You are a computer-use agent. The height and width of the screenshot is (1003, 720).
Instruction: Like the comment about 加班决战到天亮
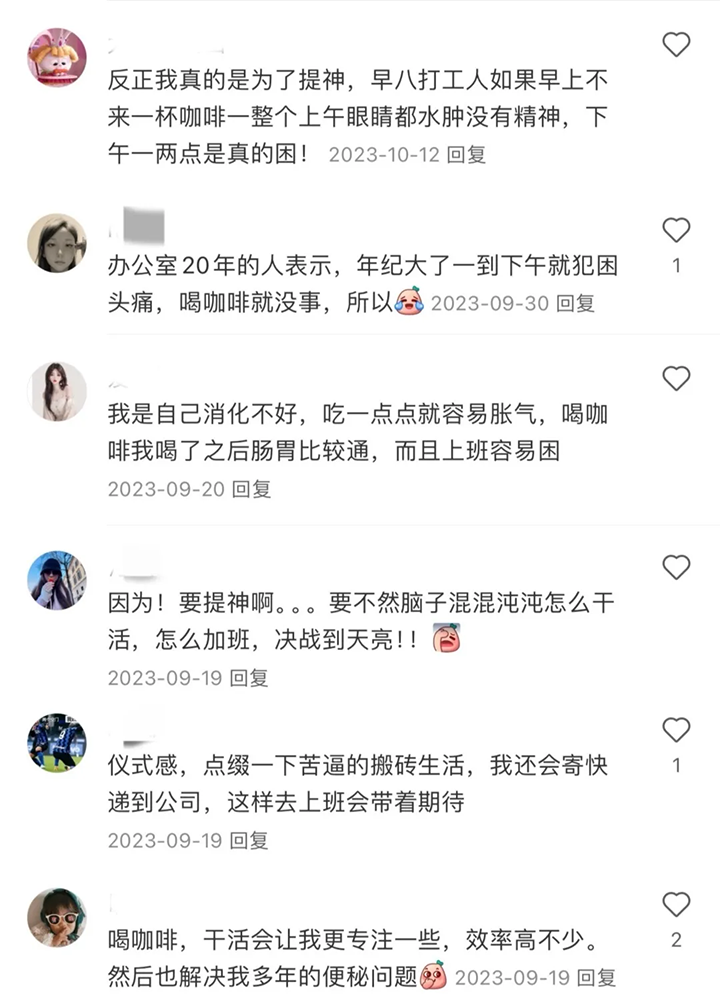[677, 567]
